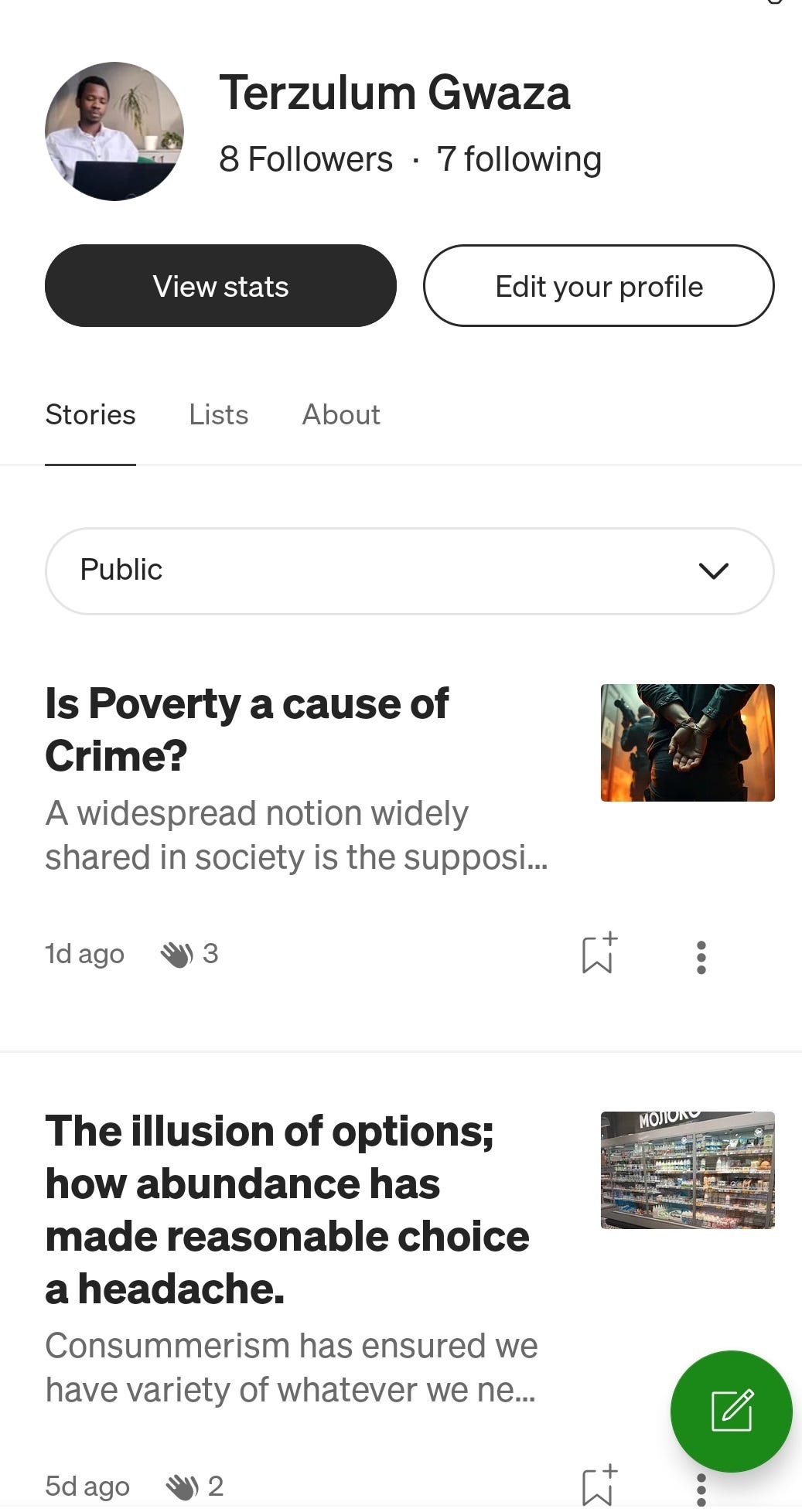Open View stats
This screenshot has width=802, height=1512.
tap(220, 286)
